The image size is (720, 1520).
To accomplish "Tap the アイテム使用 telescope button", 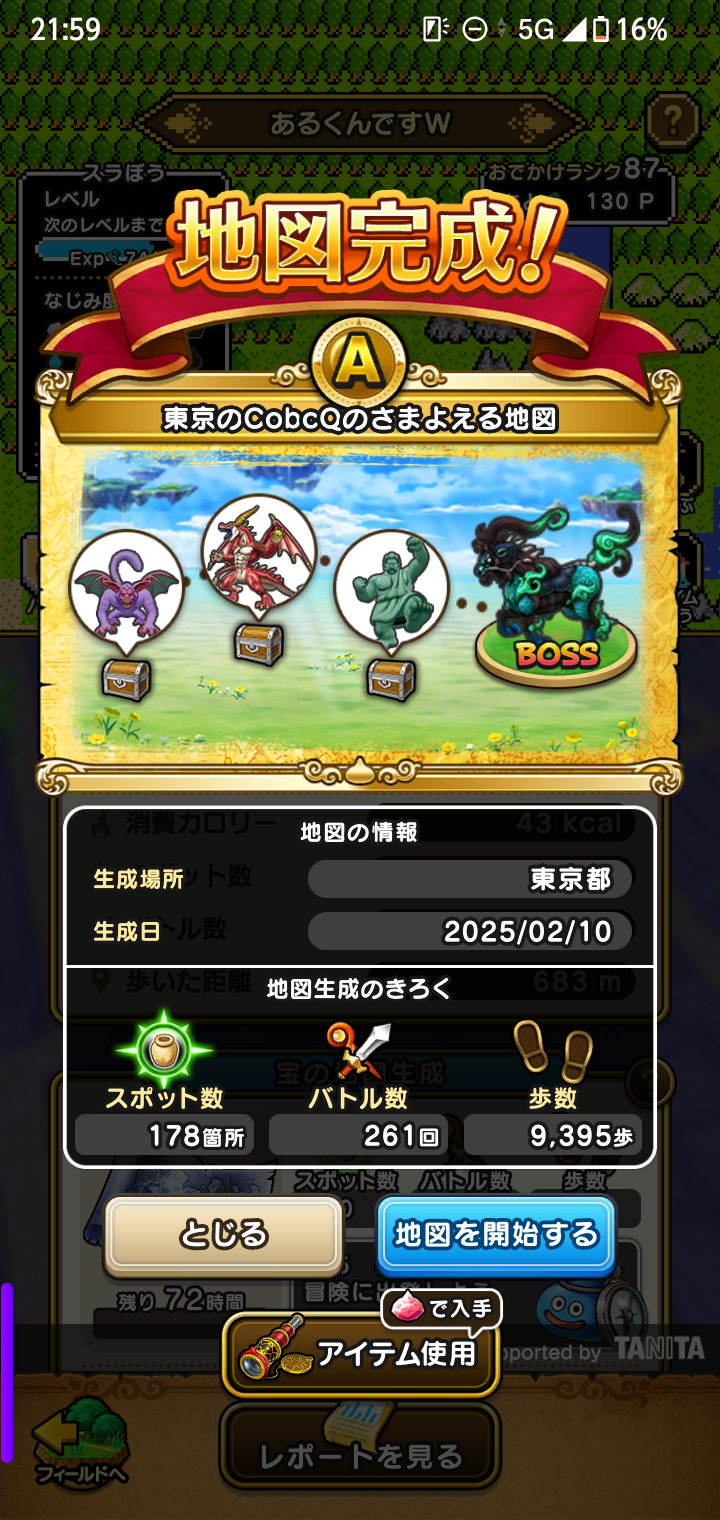I will click(360, 1354).
